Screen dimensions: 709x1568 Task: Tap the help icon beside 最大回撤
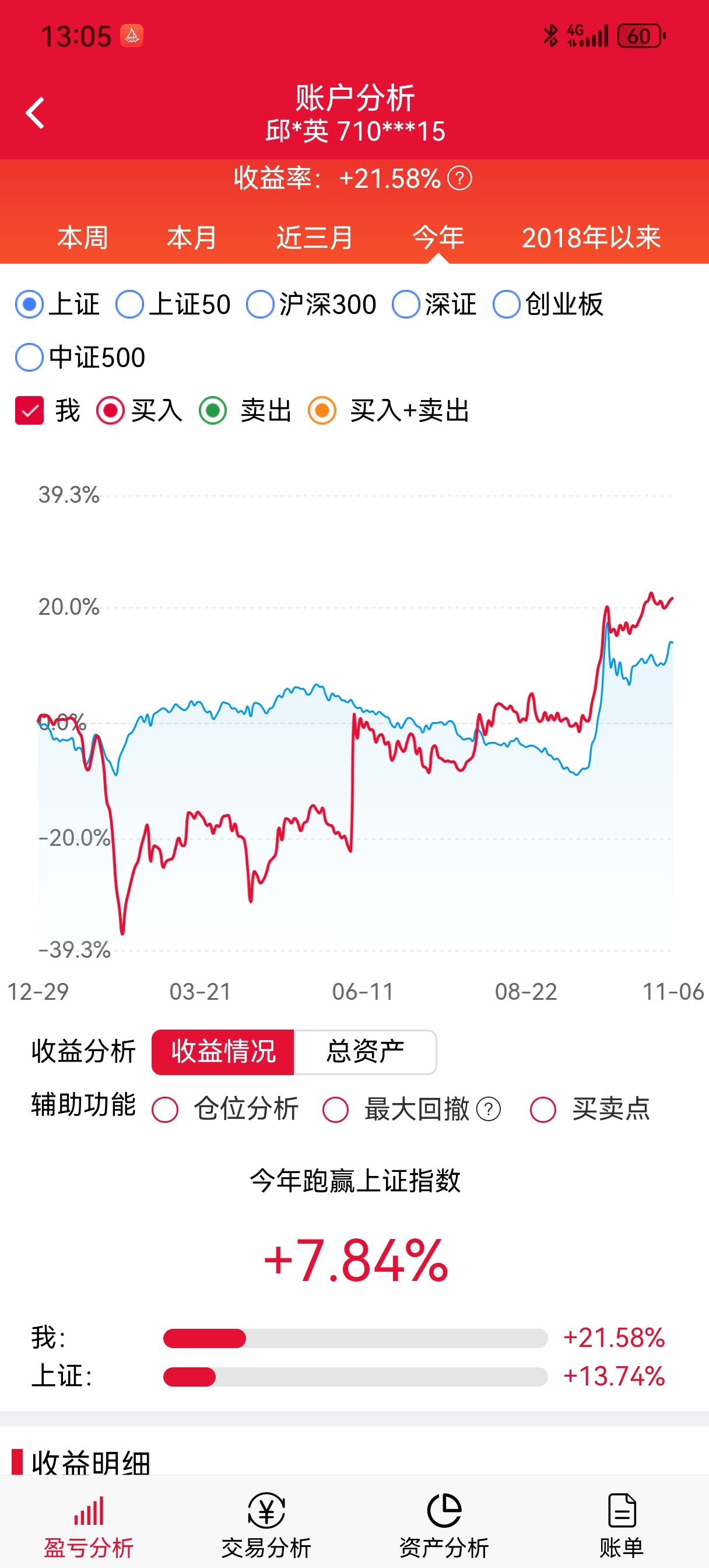pyautogui.click(x=489, y=1109)
